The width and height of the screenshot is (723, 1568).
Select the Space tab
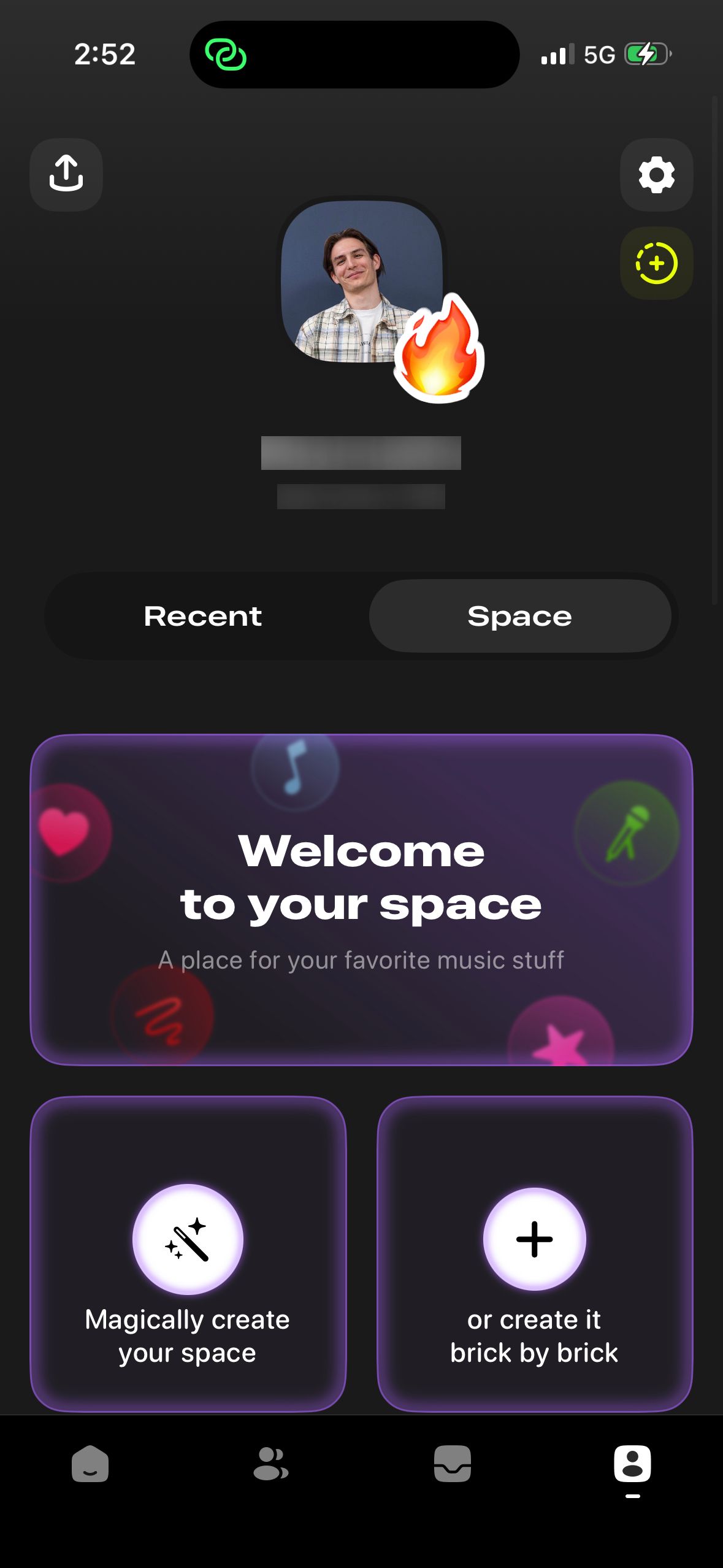click(519, 616)
